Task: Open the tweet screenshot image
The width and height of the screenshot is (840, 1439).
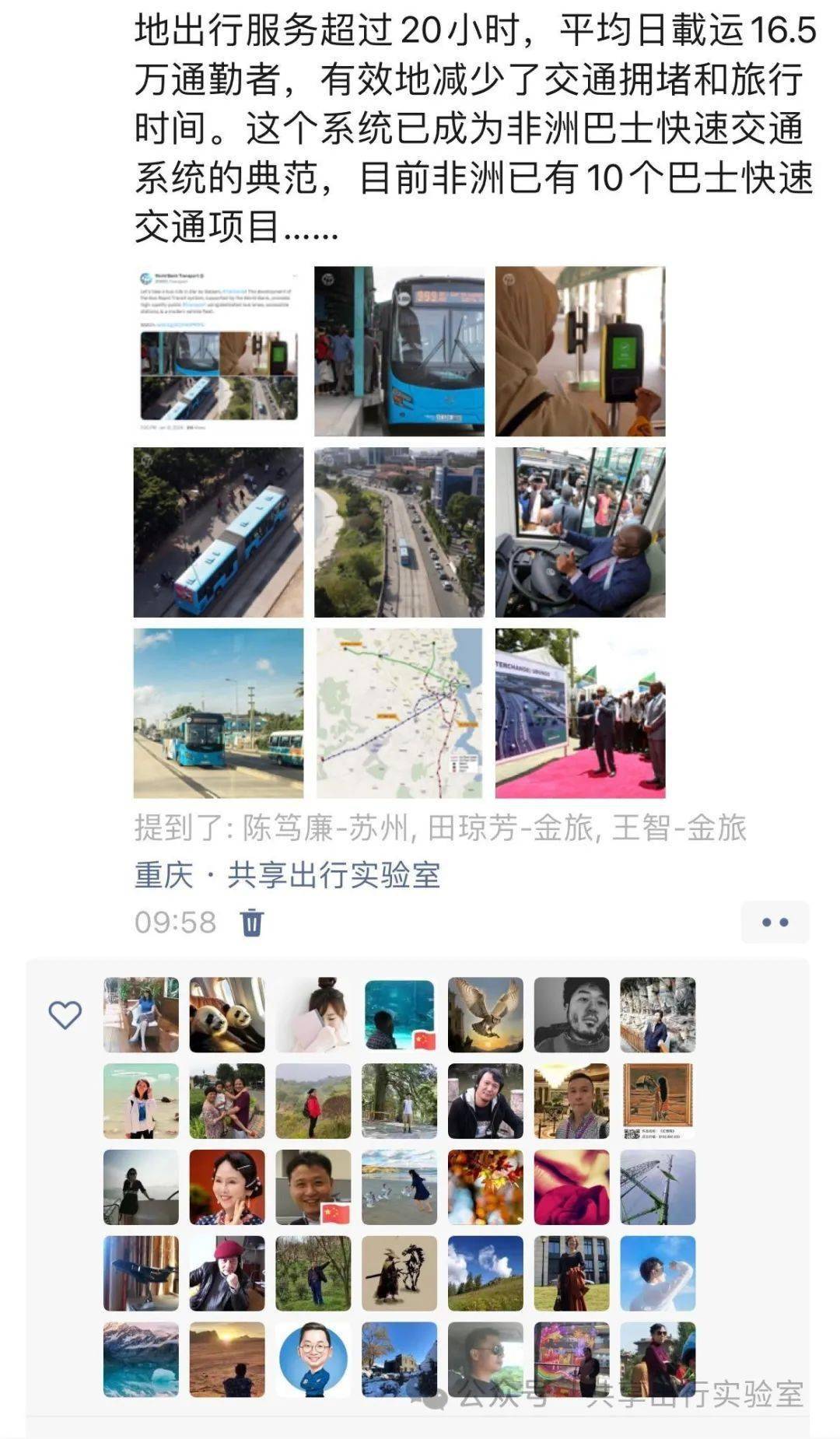Action: 219,352
